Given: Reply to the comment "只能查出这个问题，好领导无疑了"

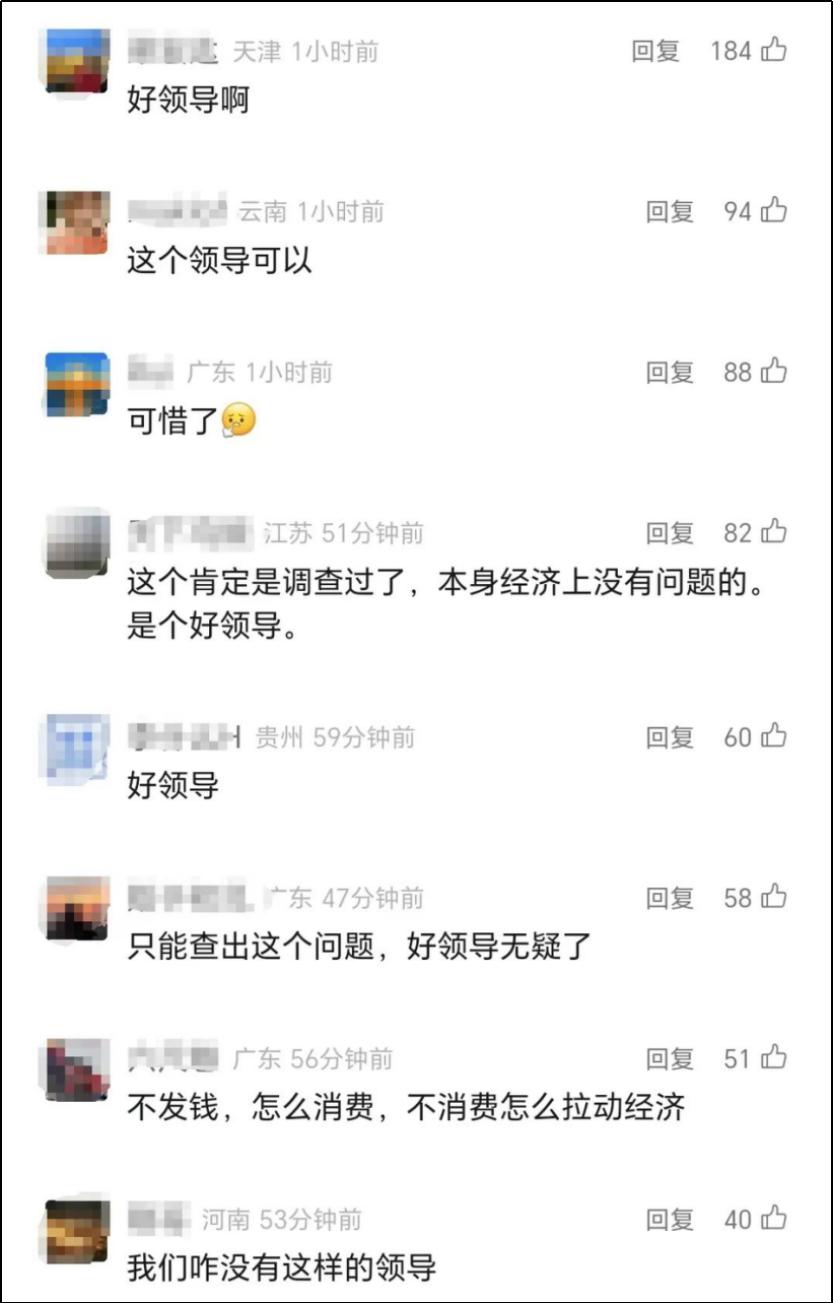Looking at the screenshot, I should pyautogui.click(x=669, y=899).
